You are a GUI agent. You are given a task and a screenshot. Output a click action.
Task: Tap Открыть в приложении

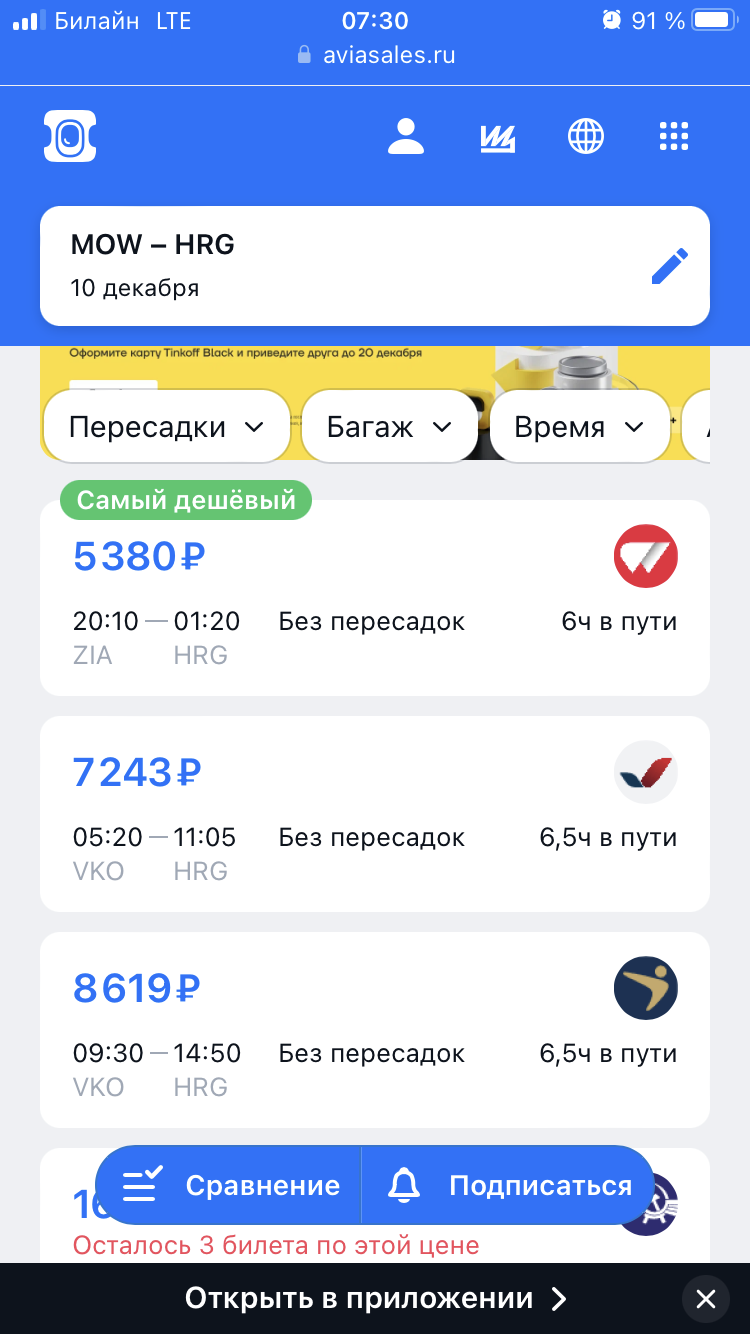[x=374, y=1299]
